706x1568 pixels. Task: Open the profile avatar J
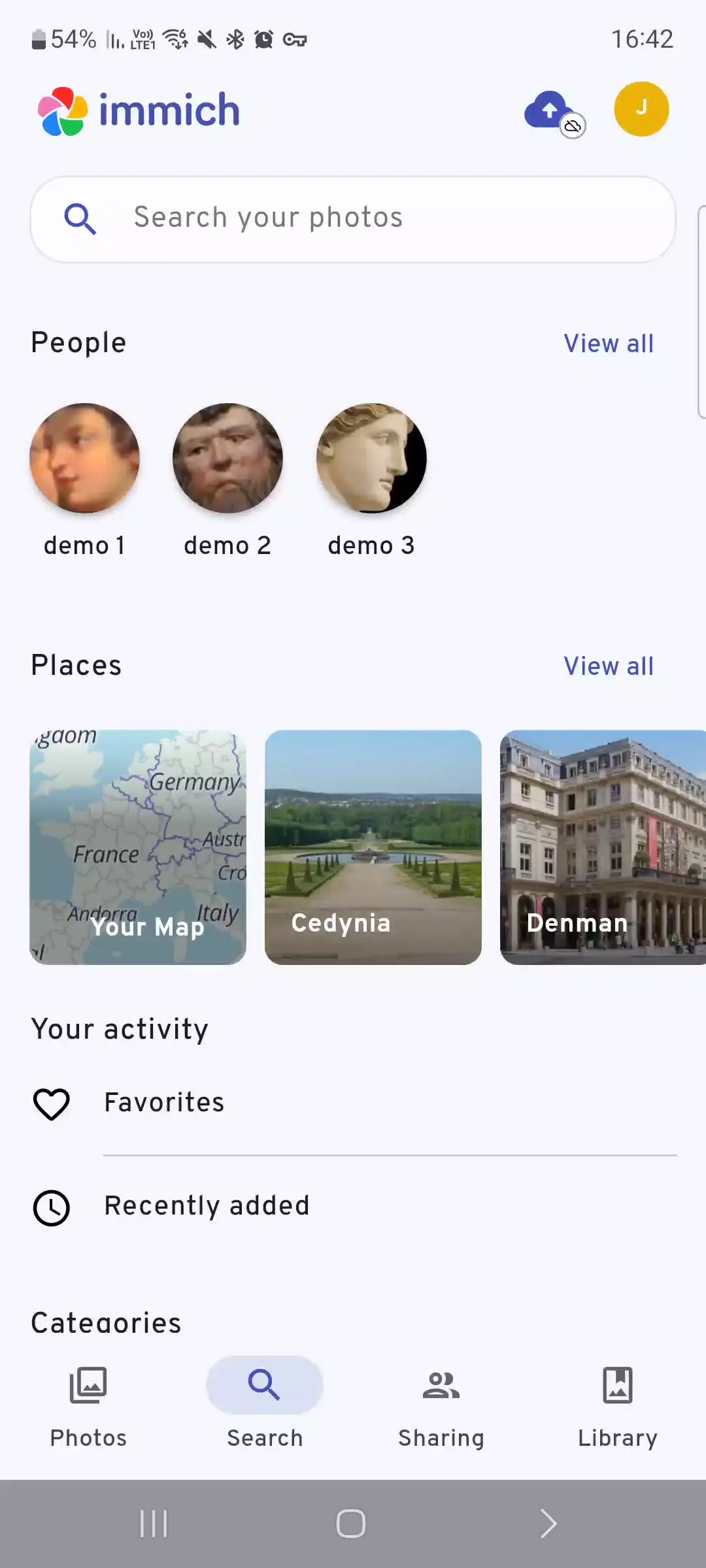tap(641, 110)
